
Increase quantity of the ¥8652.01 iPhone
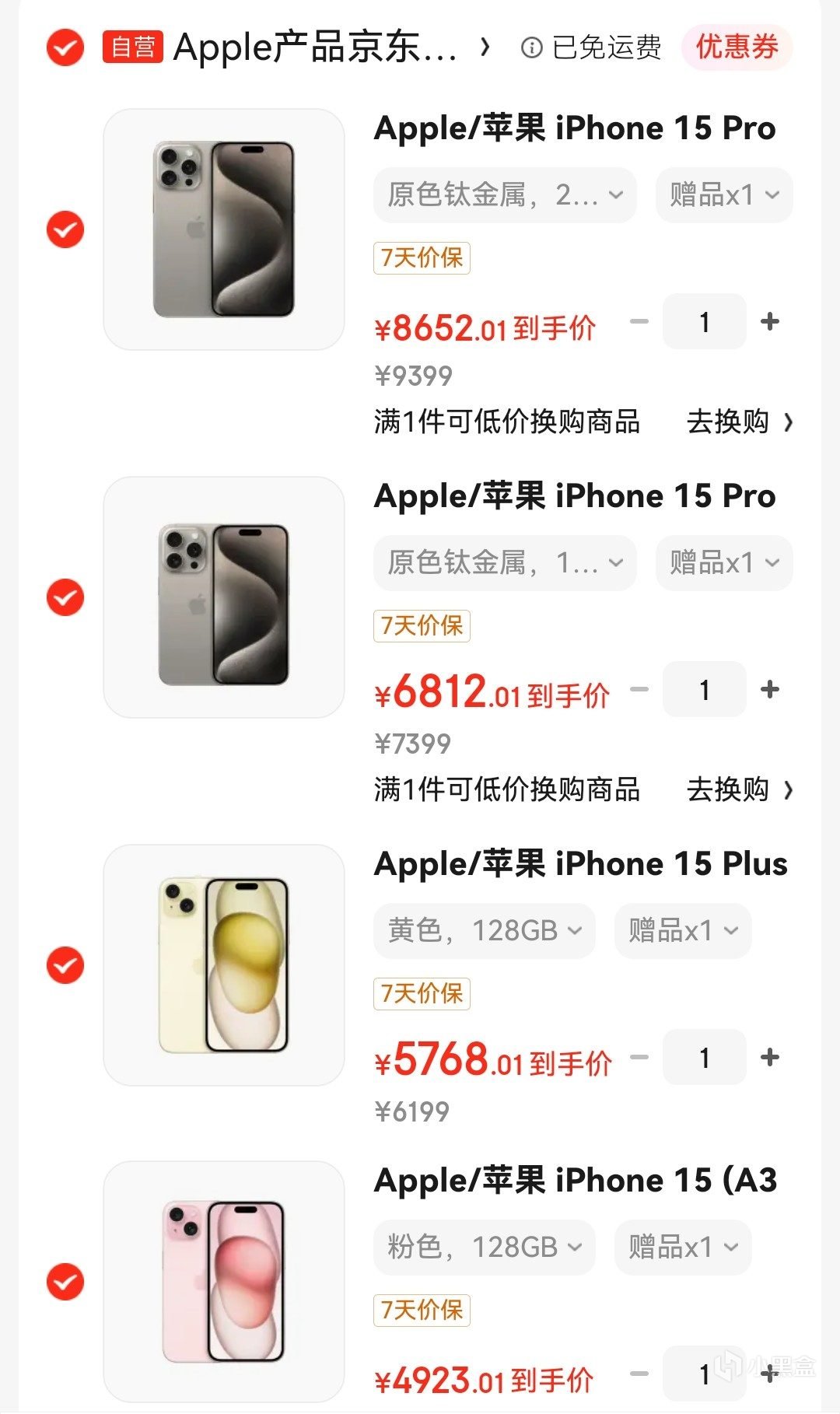click(x=769, y=321)
